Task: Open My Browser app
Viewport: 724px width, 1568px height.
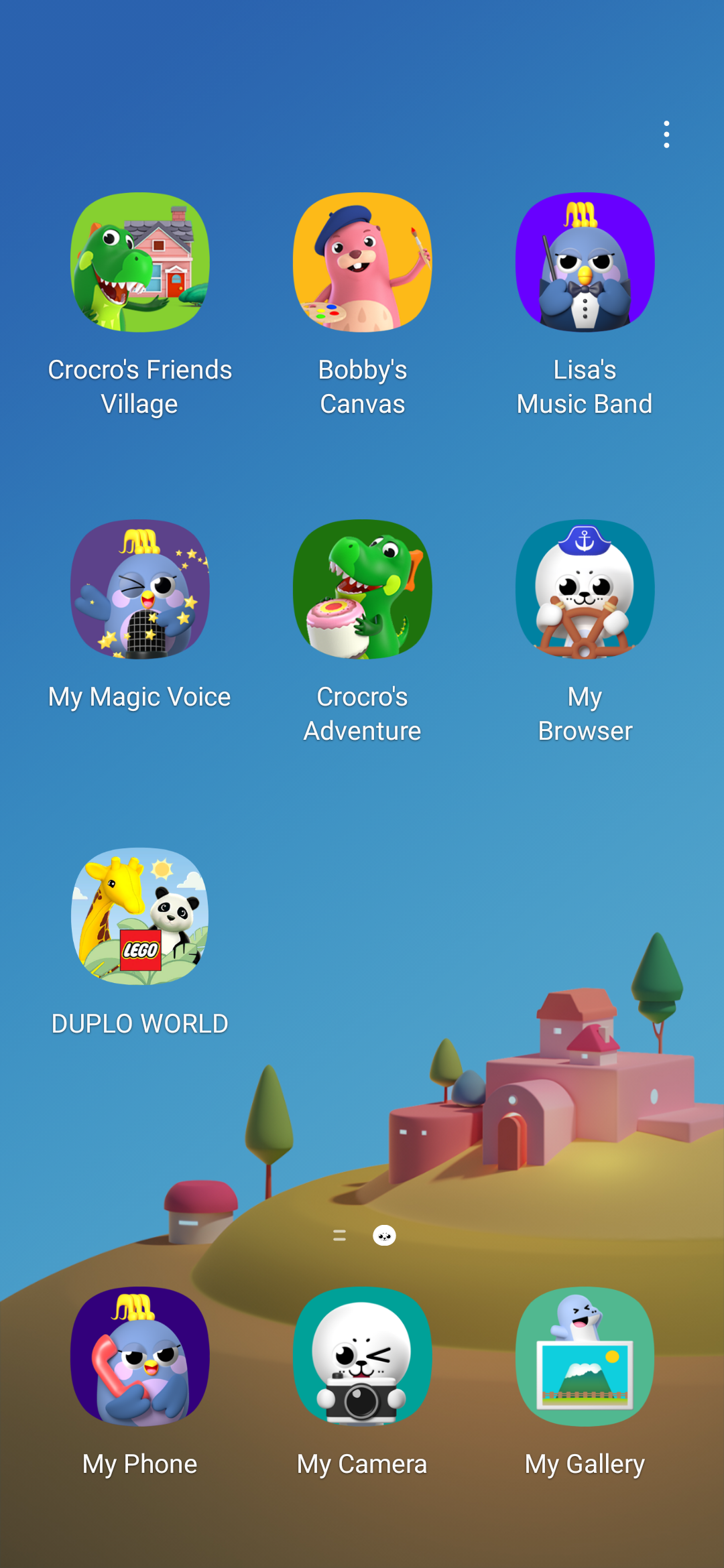Action: 585,590
